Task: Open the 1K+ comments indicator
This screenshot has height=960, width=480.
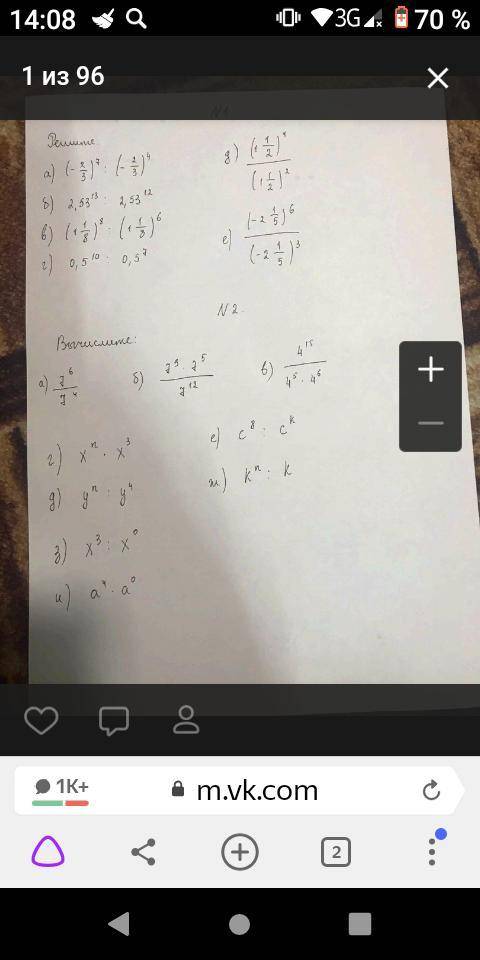Action: (x=61, y=790)
